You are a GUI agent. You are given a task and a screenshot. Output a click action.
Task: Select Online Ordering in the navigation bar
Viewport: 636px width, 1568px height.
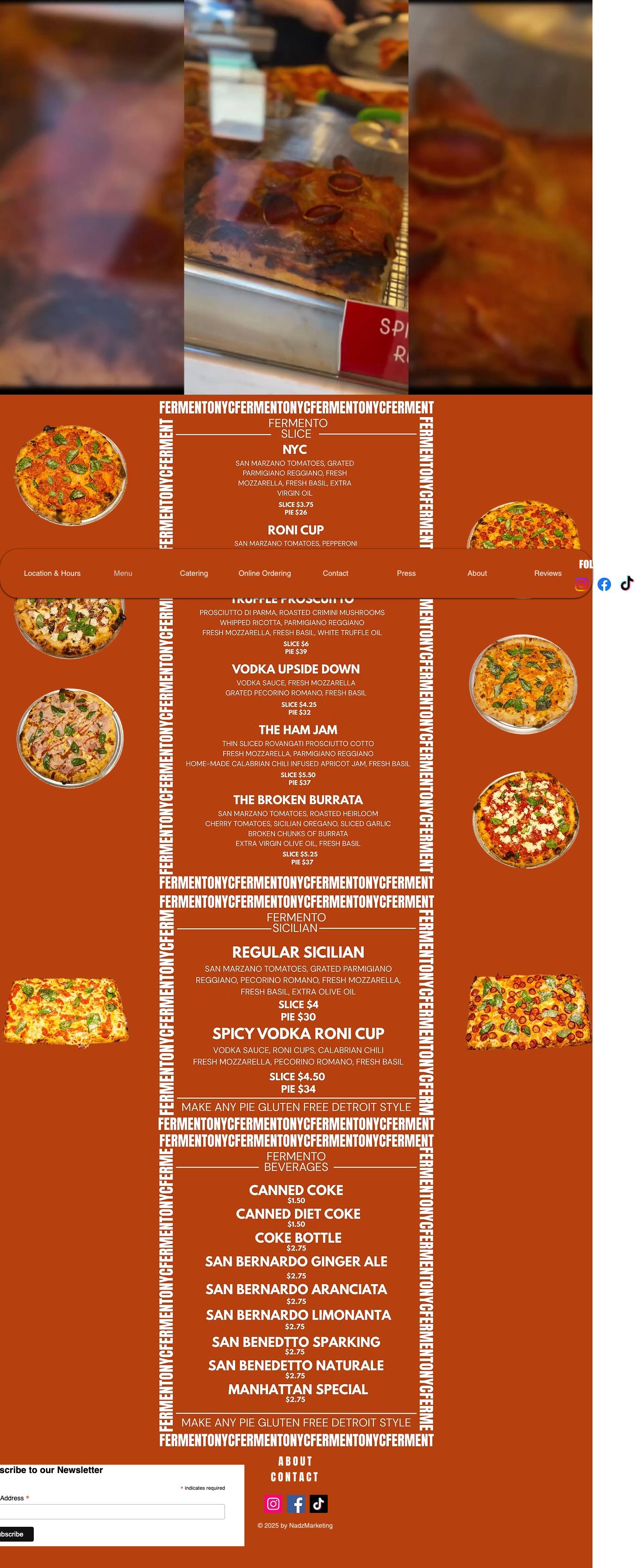[264, 573]
